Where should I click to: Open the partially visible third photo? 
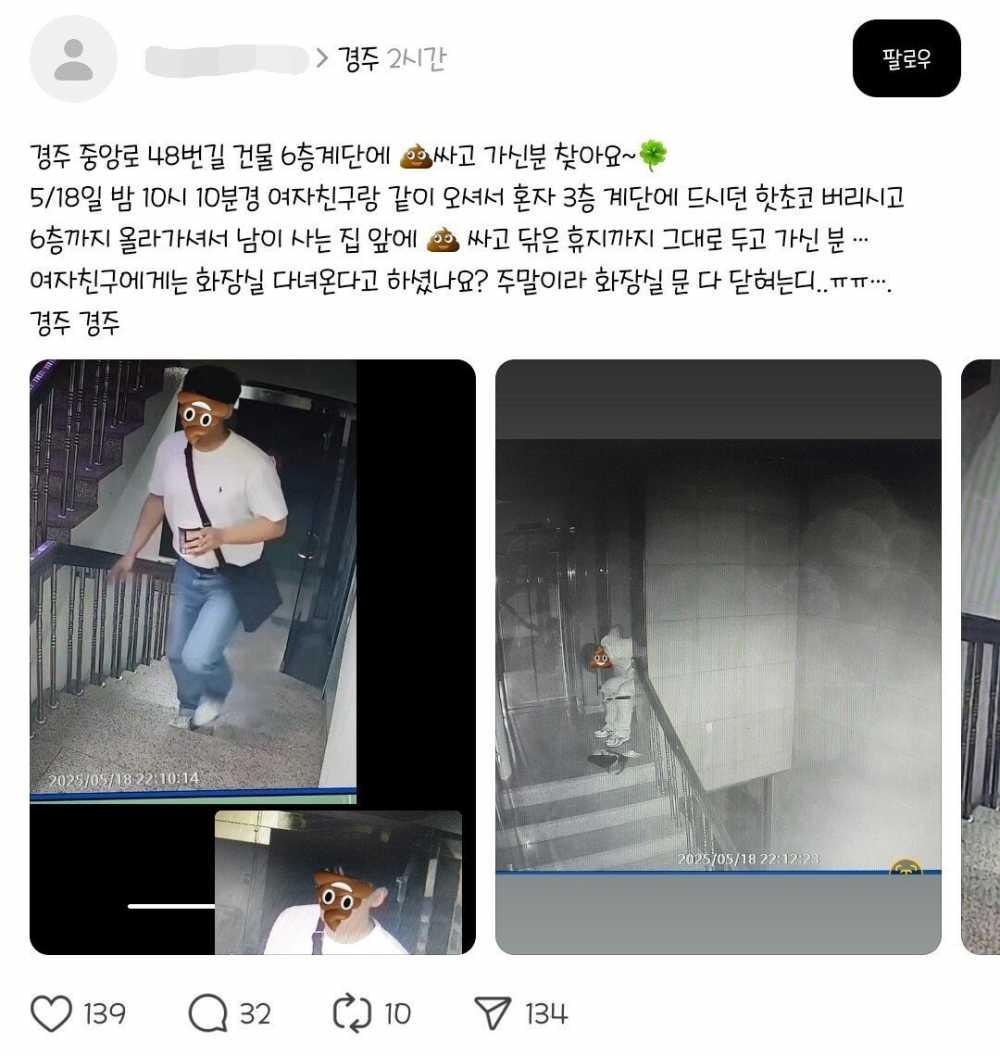pos(982,656)
